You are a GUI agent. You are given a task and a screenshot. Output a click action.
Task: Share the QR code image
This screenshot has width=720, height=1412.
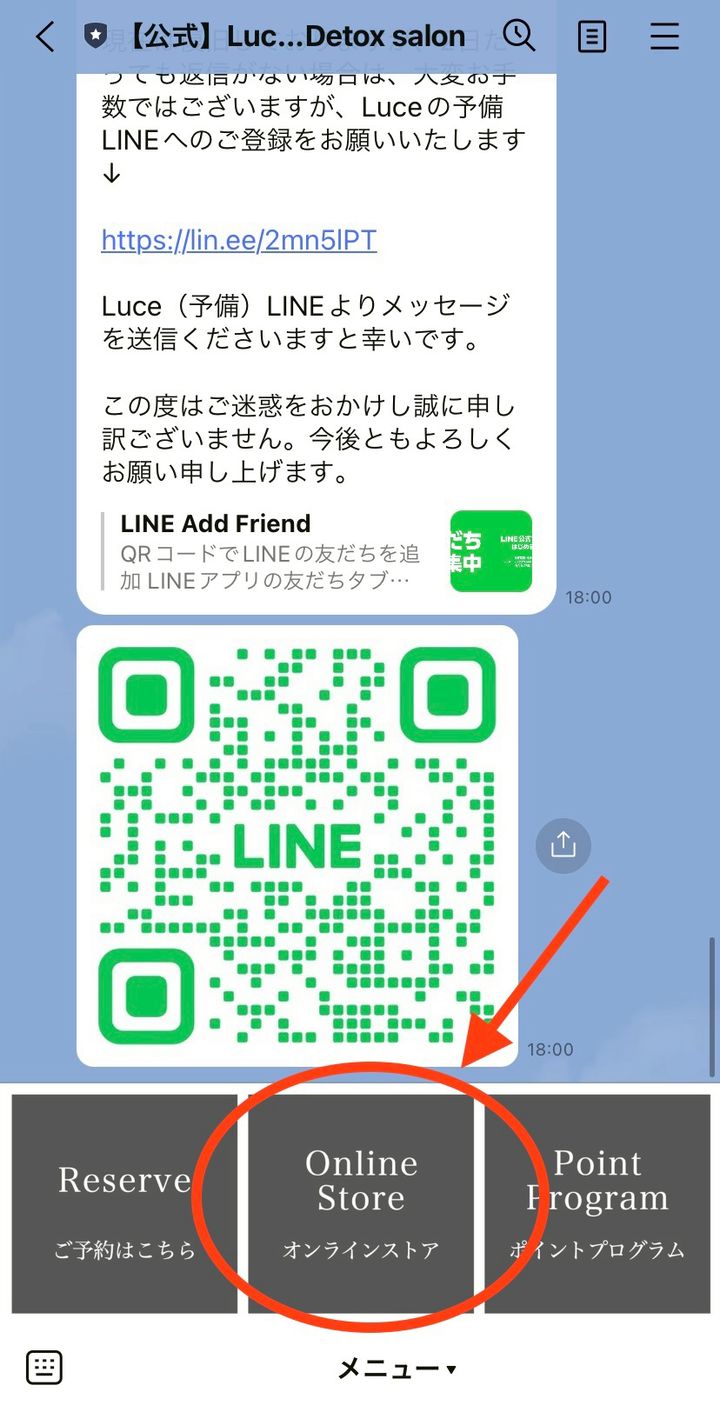pos(563,846)
